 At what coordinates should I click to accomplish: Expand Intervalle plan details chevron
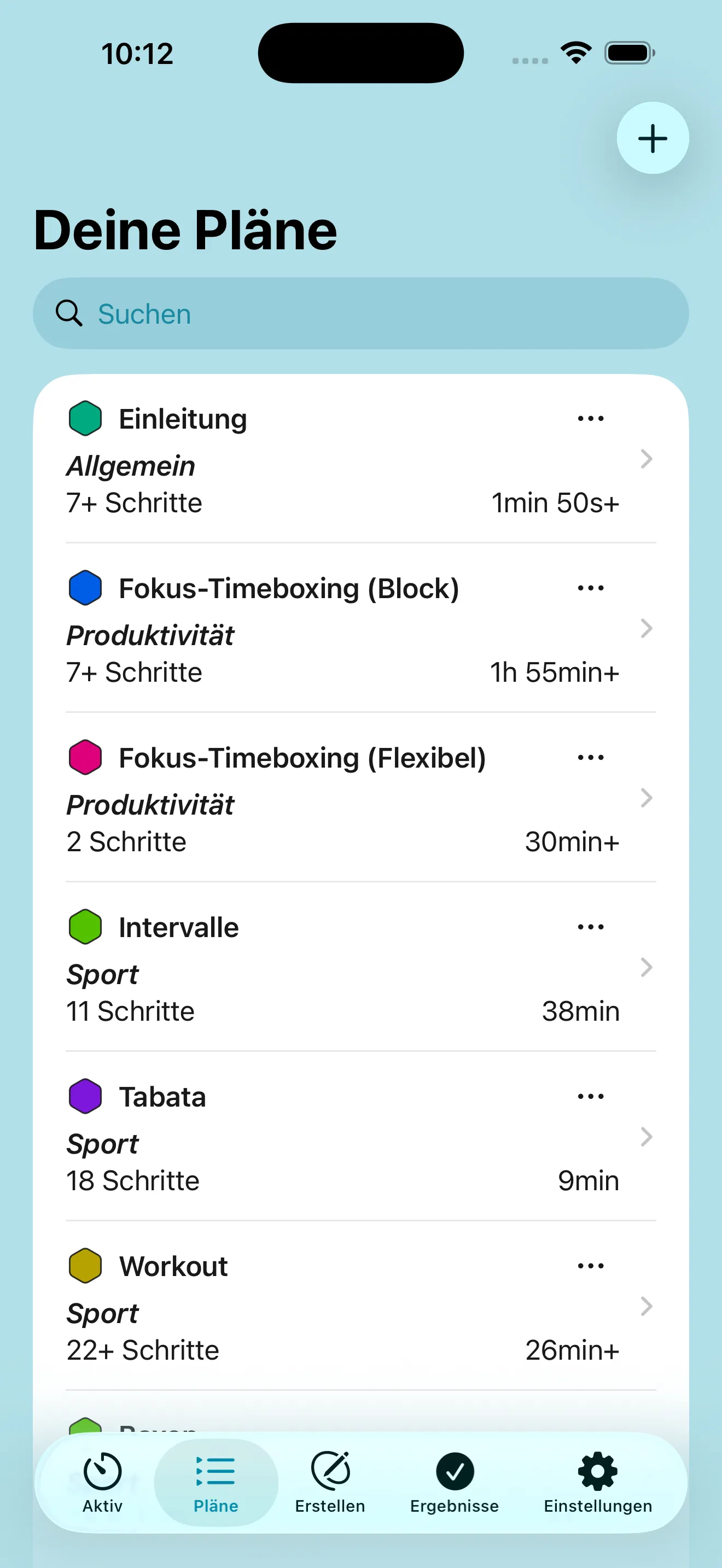click(647, 968)
